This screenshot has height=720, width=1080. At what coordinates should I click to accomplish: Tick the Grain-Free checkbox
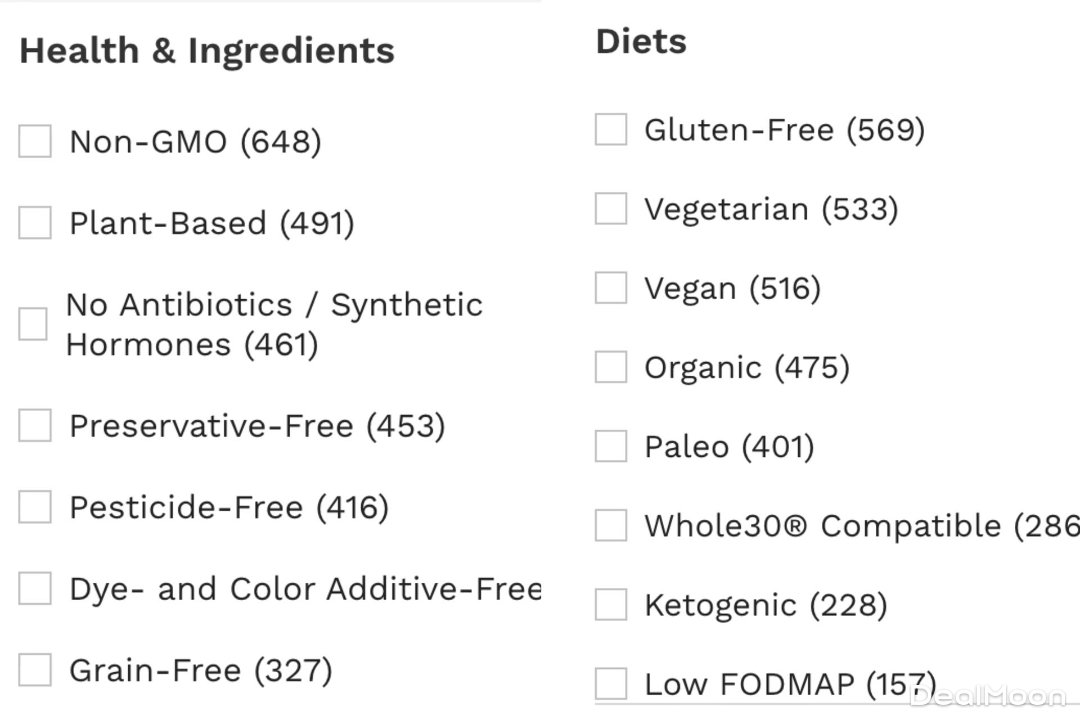35,670
